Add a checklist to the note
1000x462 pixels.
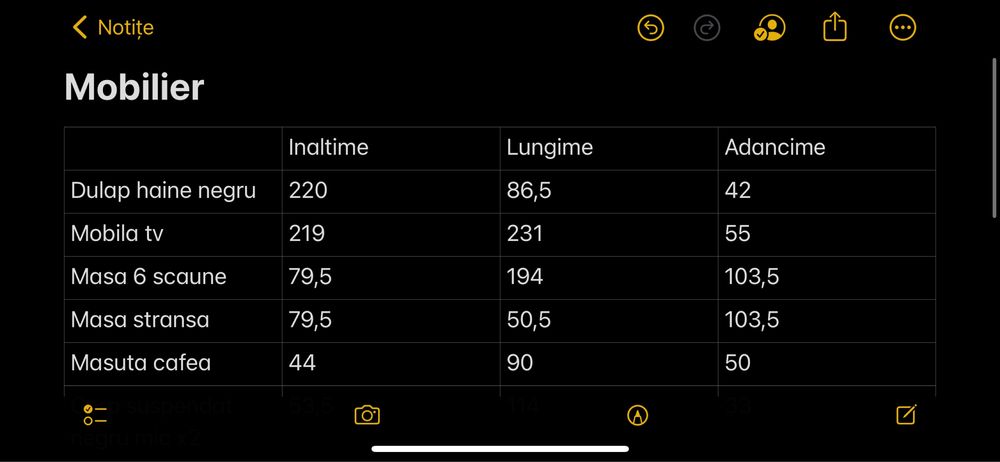point(95,415)
